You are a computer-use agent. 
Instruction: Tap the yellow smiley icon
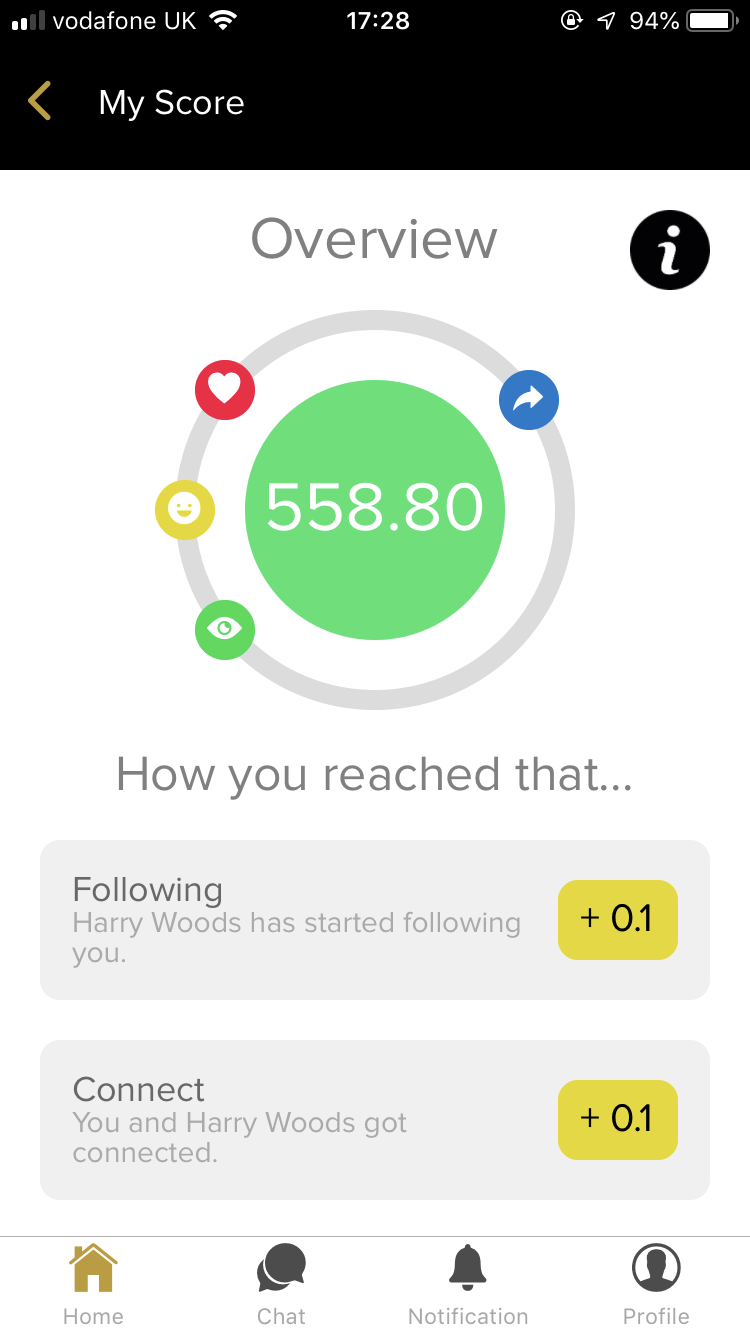(x=185, y=510)
